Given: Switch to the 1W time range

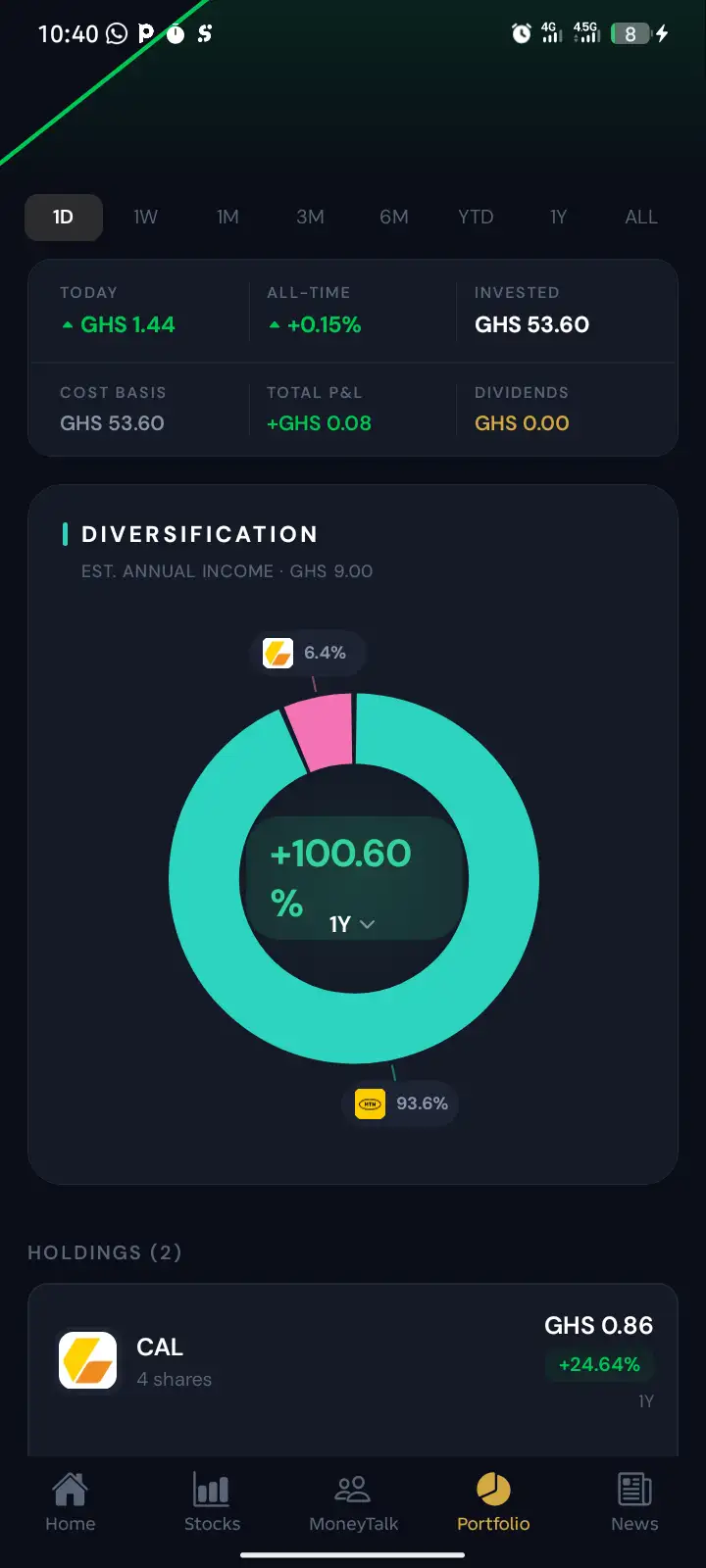Looking at the screenshot, I should (146, 218).
